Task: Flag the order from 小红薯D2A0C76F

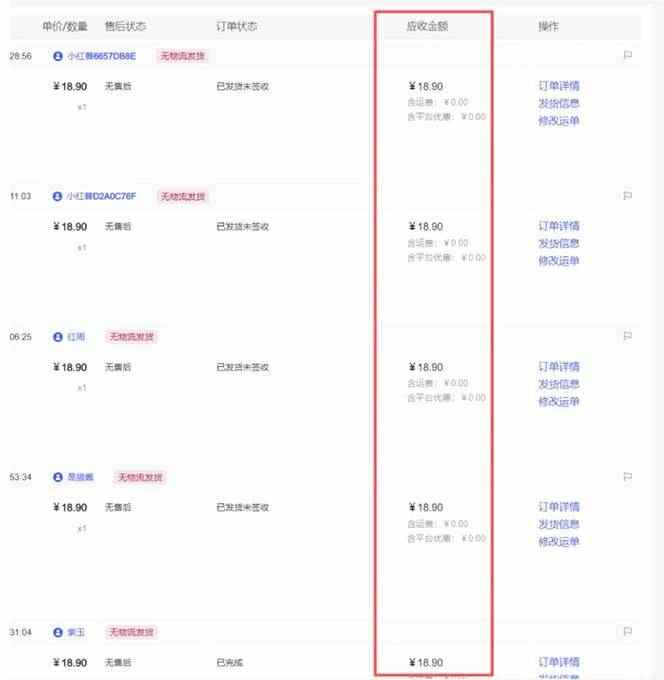Action: [x=628, y=196]
